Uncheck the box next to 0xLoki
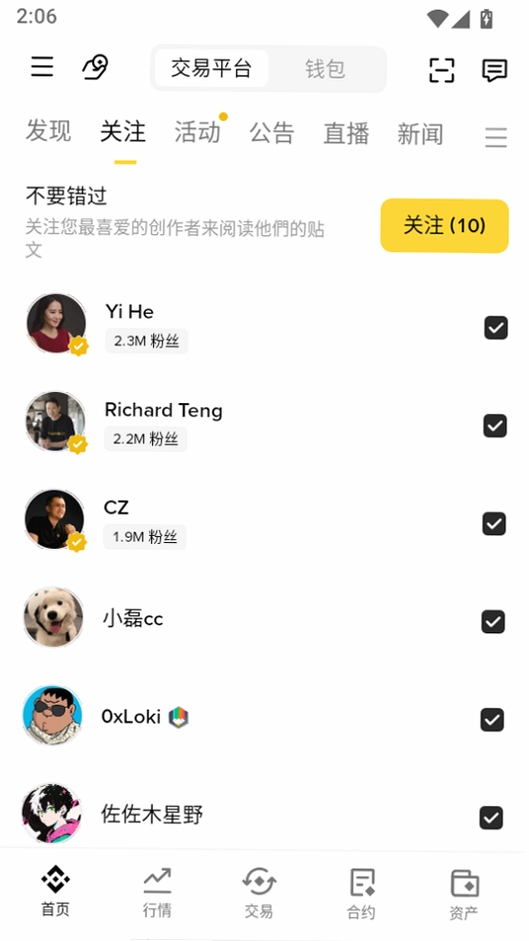Image resolution: width=529 pixels, height=941 pixels. coord(492,720)
